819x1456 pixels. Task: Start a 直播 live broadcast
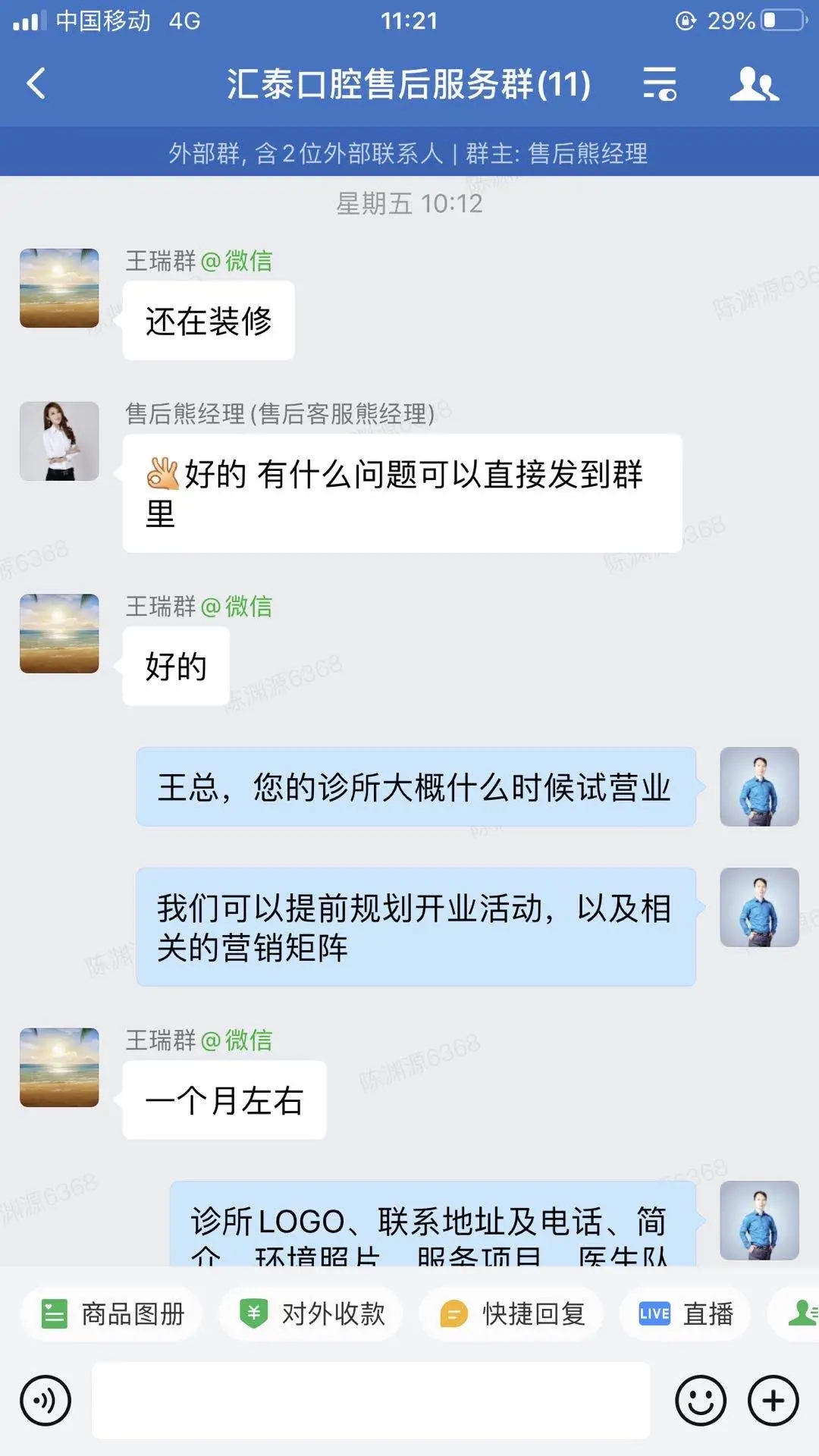click(x=686, y=1313)
